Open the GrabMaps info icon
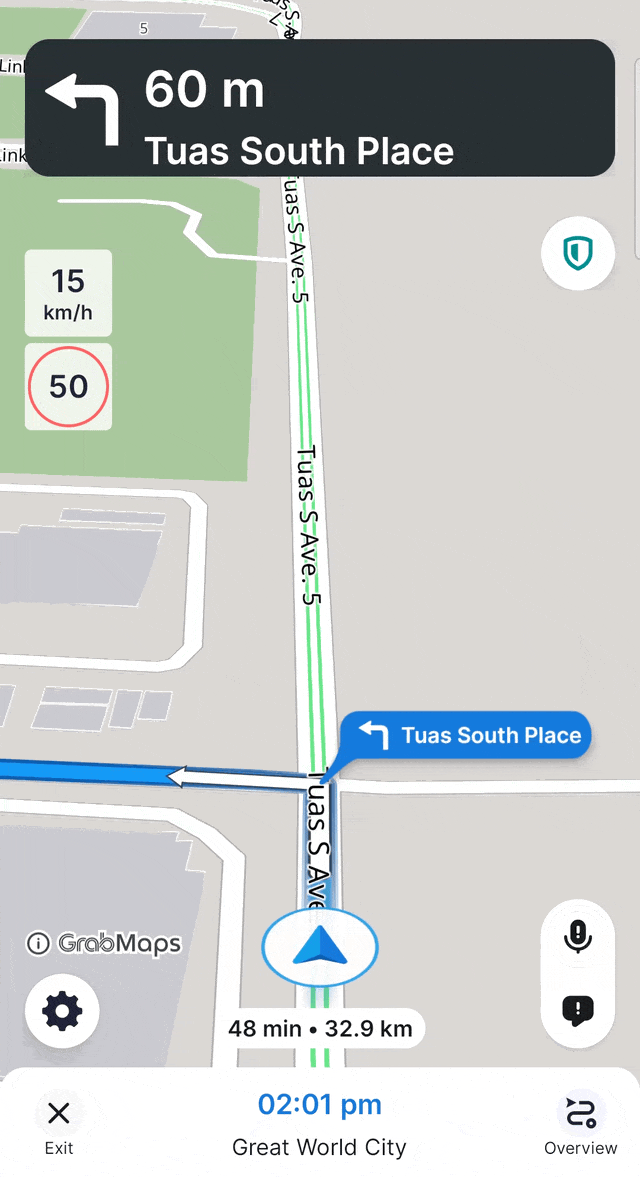 tap(38, 943)
